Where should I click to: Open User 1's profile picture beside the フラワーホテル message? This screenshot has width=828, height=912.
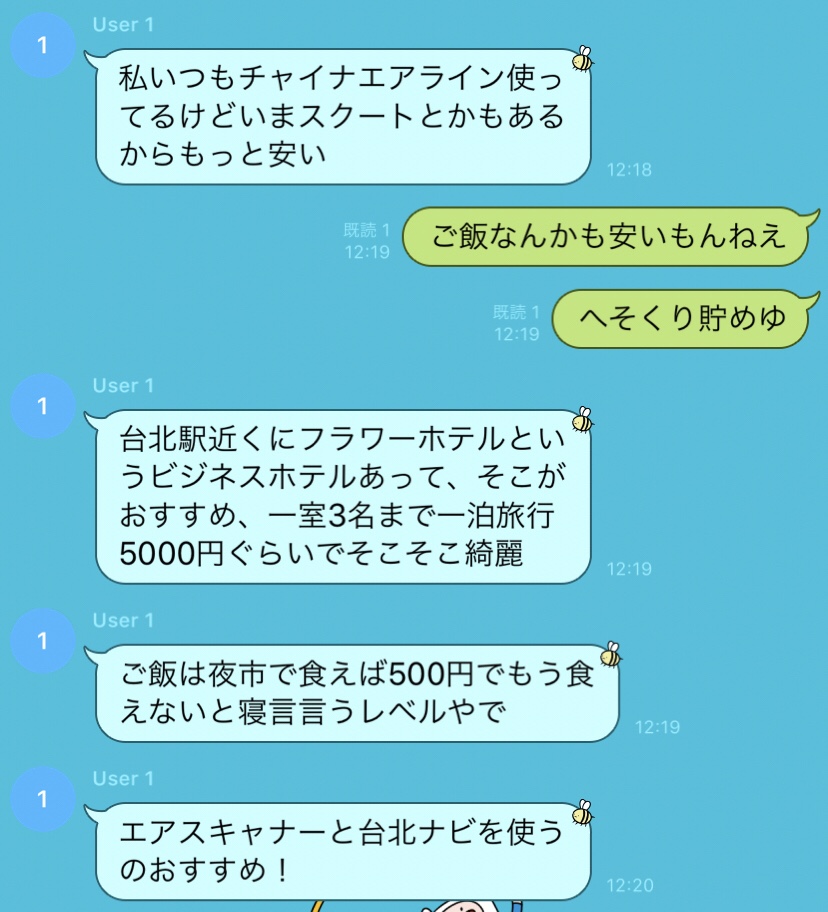(42, 406)
